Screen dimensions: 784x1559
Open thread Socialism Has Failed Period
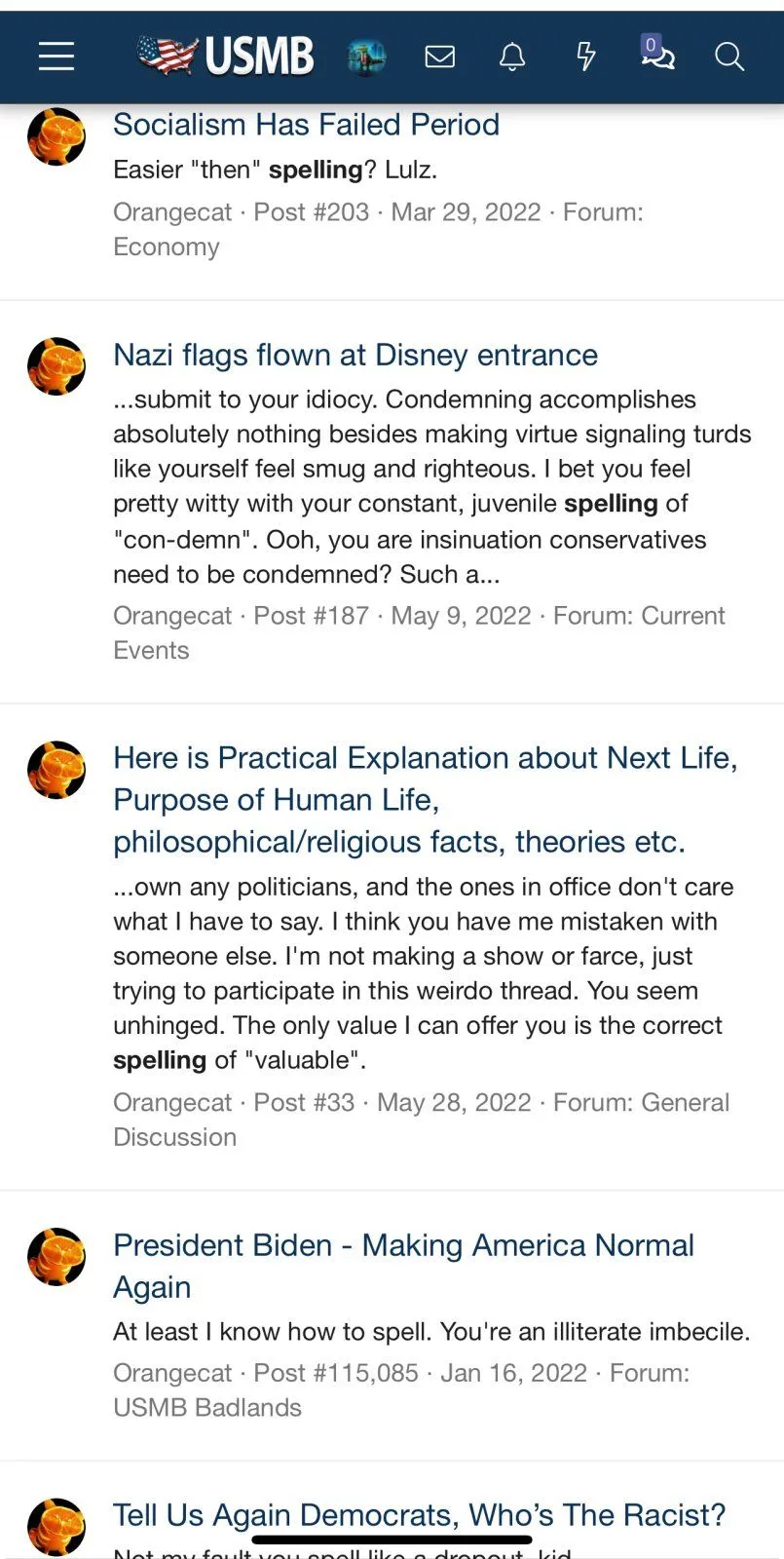pyautogui.click(x=306, y=125)
